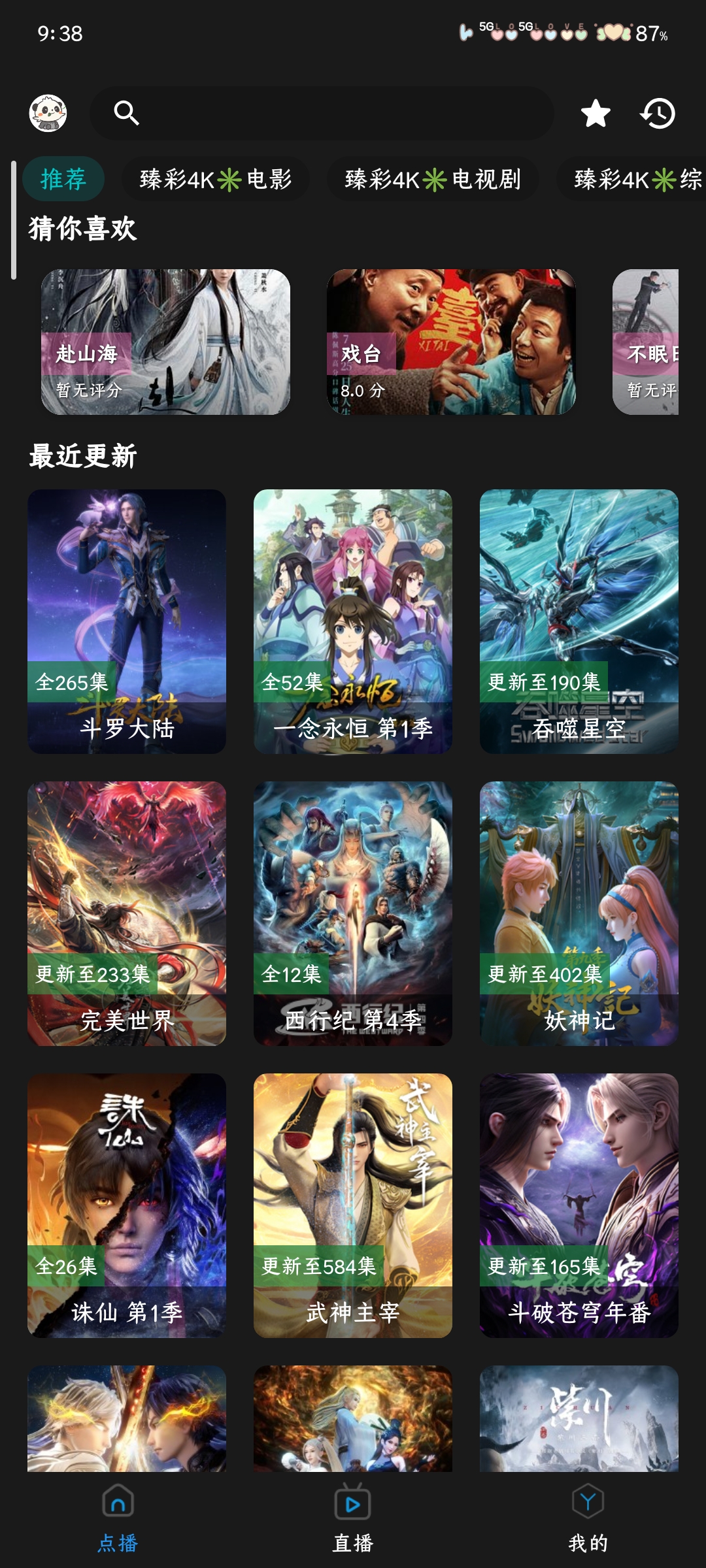Open 武神主宰 series card
Image resolution: width=706 pixels, height=1568 pixels.
(x=353, y=1205)
